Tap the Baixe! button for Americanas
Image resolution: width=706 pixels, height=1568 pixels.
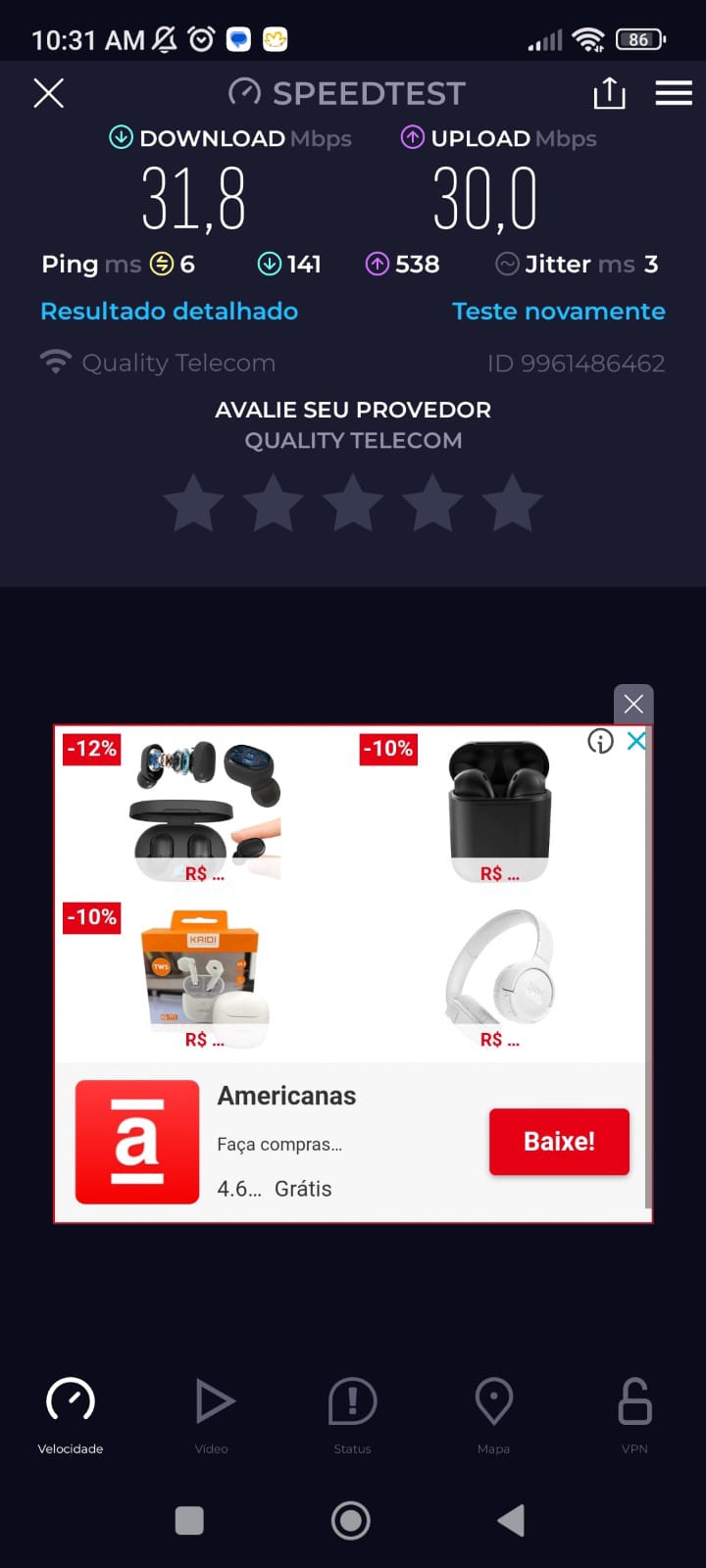(x=559, y=1141)
